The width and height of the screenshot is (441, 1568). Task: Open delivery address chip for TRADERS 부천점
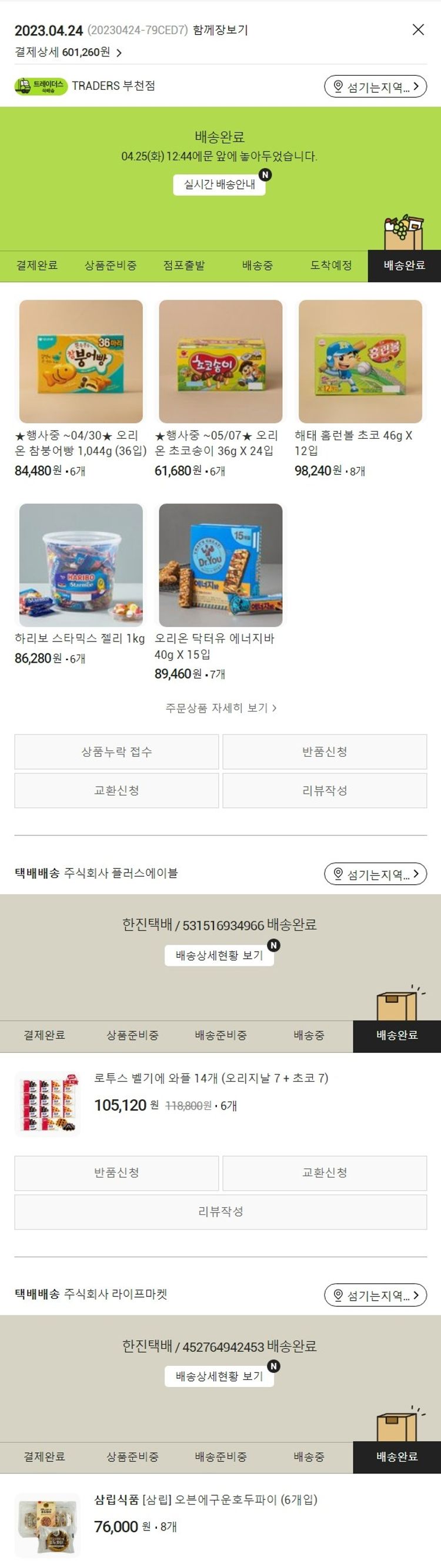pos(375,86)
